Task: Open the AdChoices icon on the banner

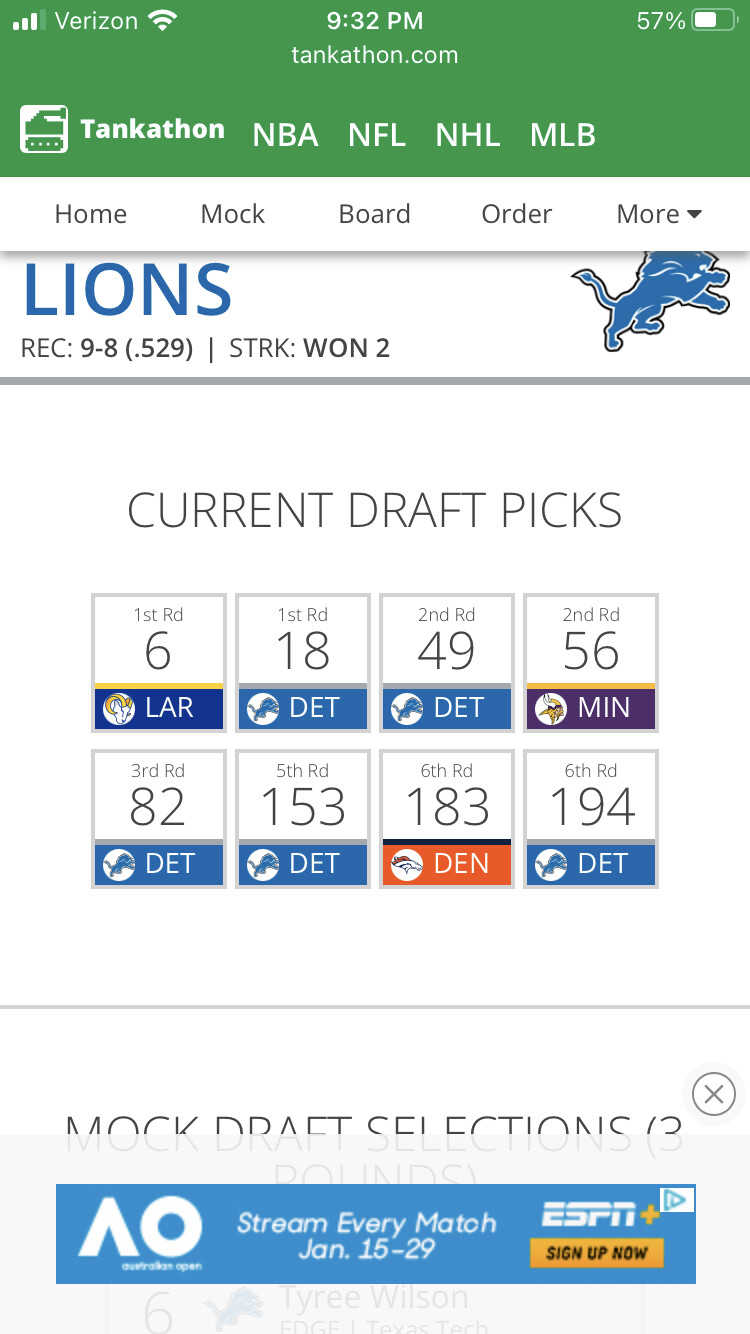Action: coord(678,1199)
